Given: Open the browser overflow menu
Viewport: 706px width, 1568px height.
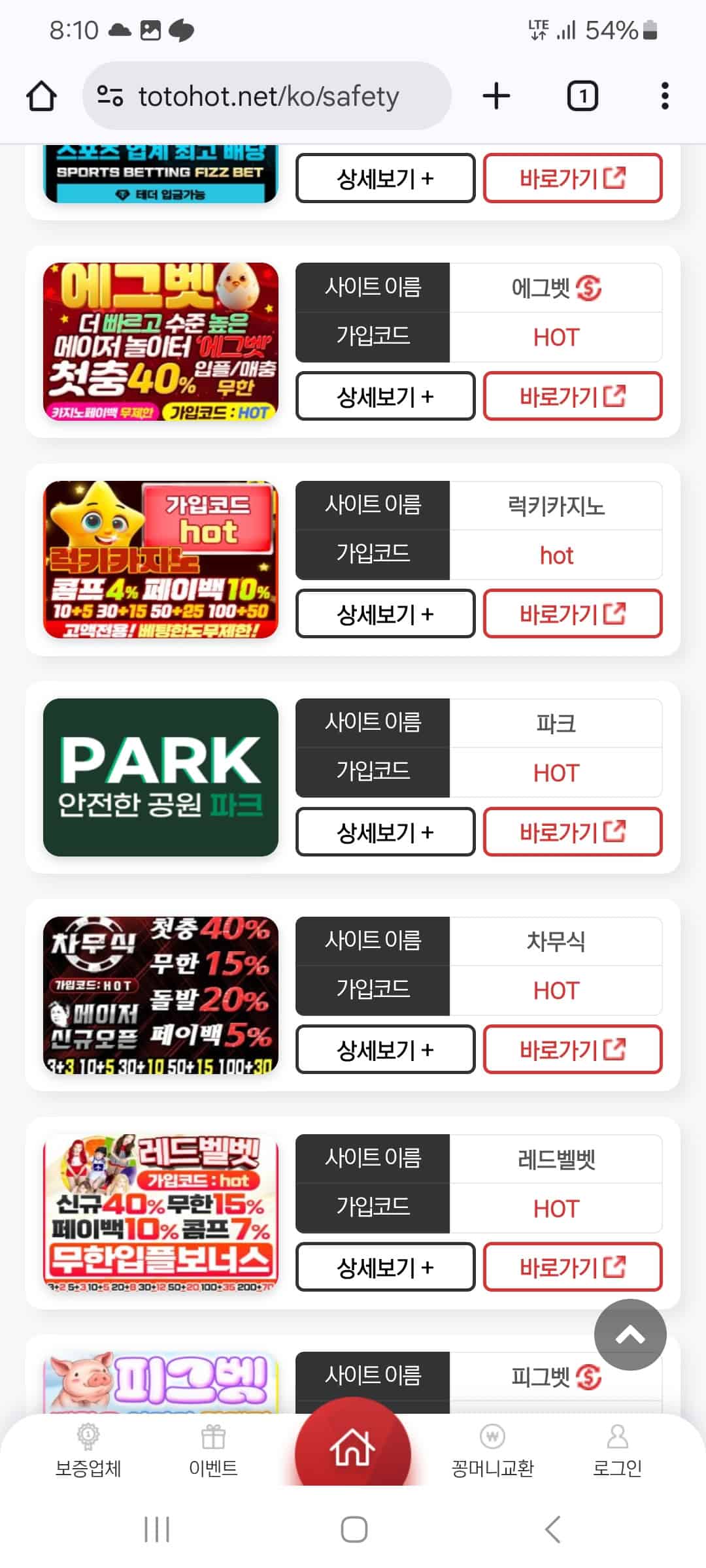Looking at the screenshot, I should click(x=664, y=95).
